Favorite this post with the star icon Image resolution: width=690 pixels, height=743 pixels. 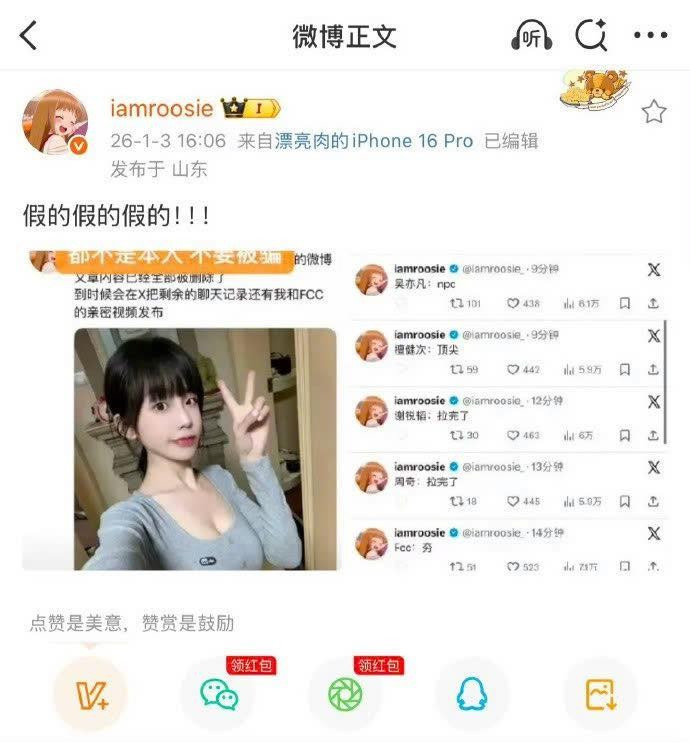[x=654, y=112]
